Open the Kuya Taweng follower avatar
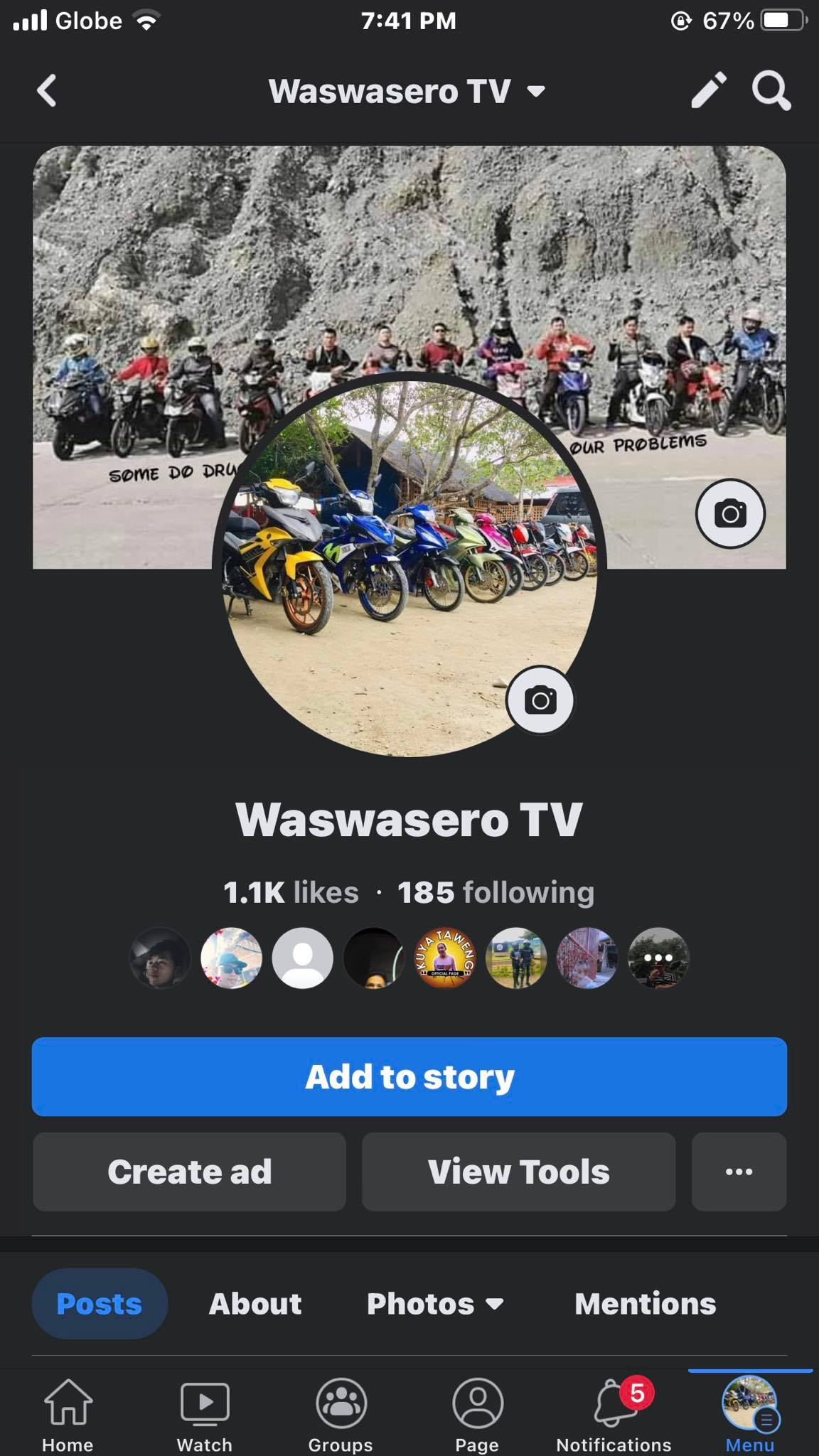Viewport: 819px width, 1456px height. coord(445,958)
